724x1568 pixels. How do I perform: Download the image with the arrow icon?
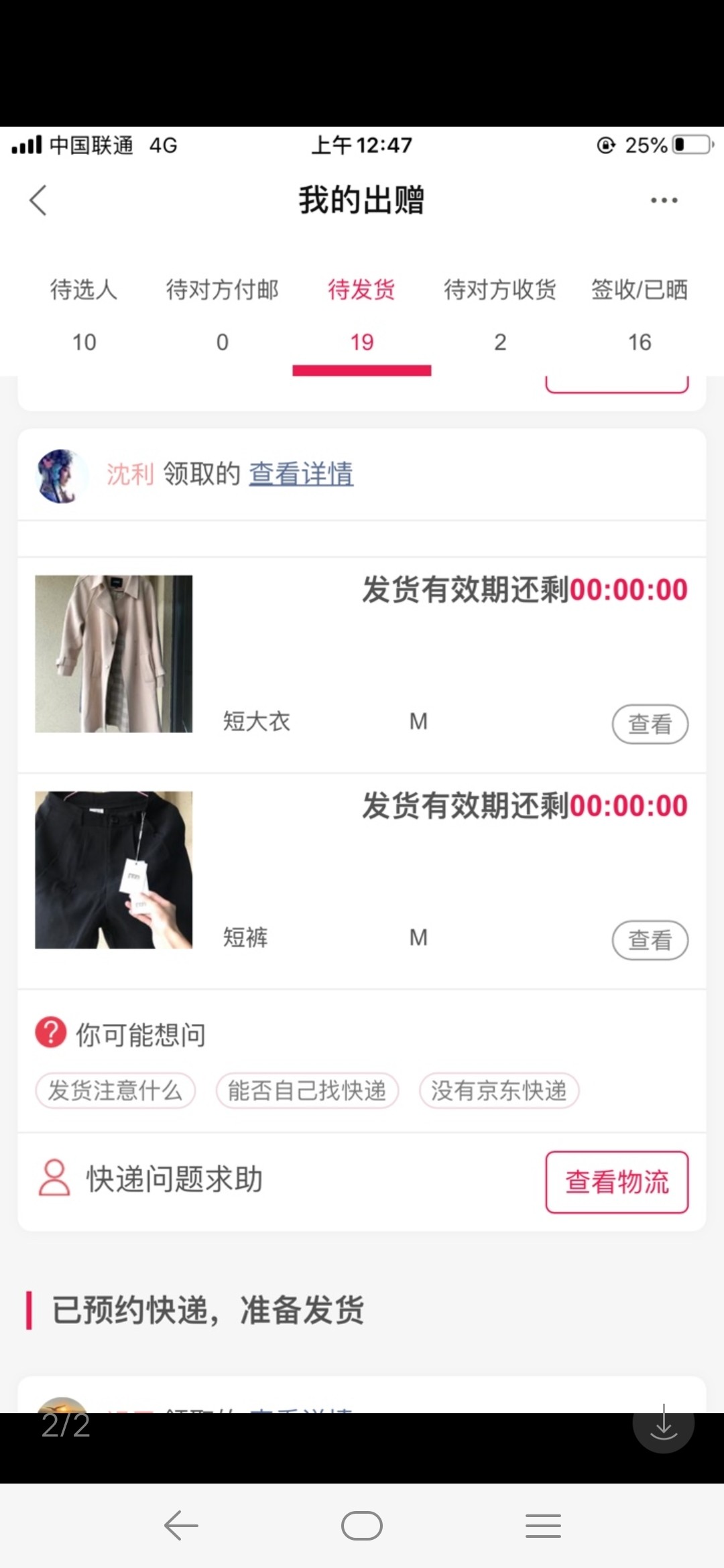point(663,1422)
